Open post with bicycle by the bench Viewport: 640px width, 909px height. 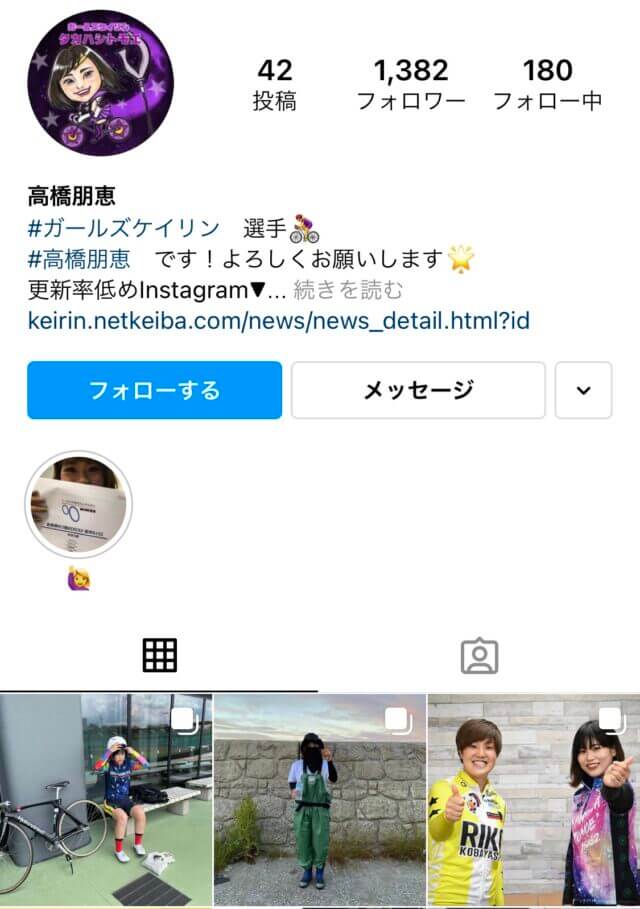click(x=105, y=800)
